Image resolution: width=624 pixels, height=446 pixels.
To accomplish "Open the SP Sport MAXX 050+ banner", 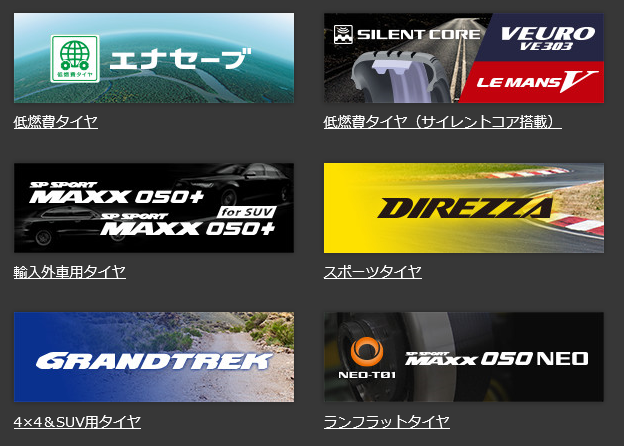I will (x=154, y=208).
